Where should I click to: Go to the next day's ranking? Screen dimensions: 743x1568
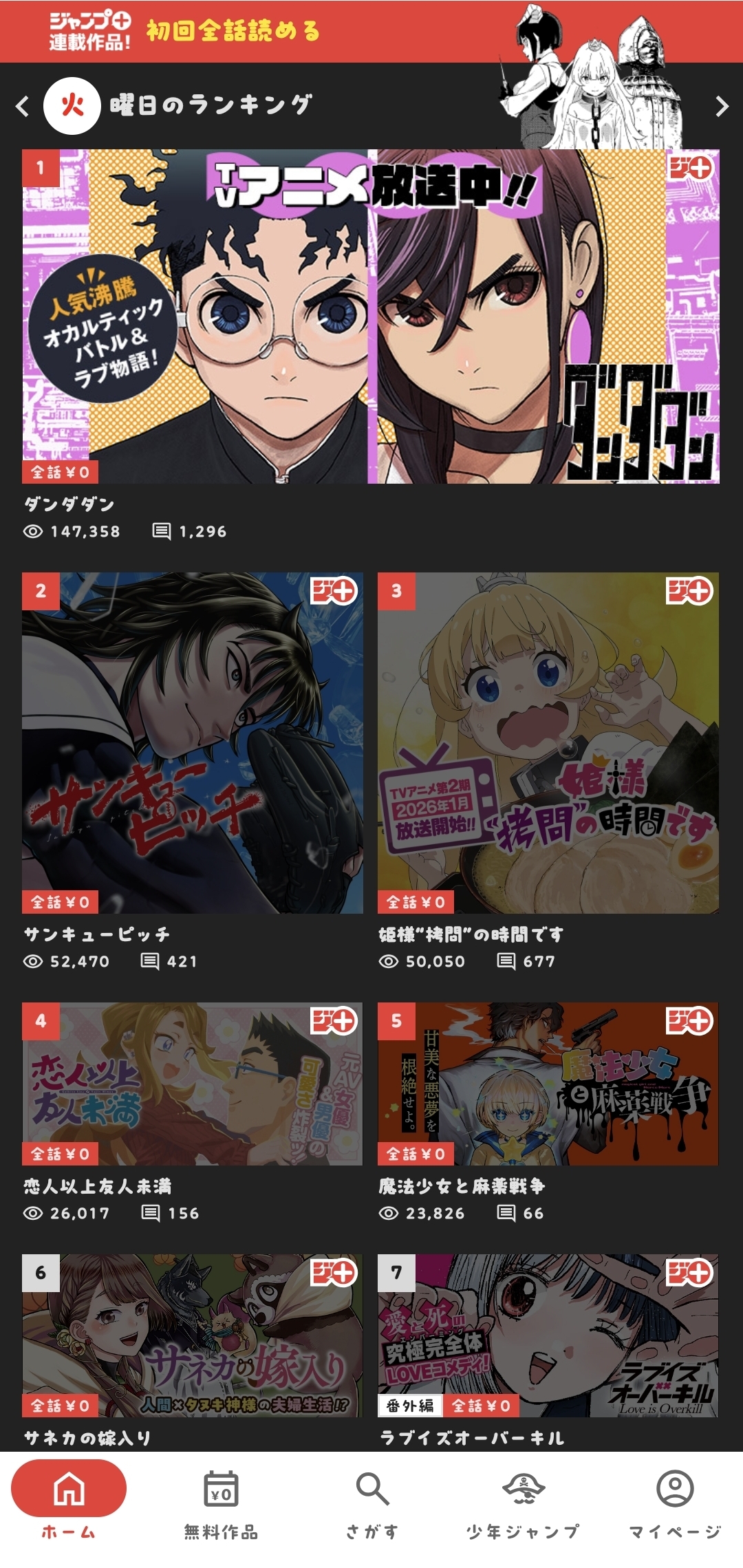point(722,106)
